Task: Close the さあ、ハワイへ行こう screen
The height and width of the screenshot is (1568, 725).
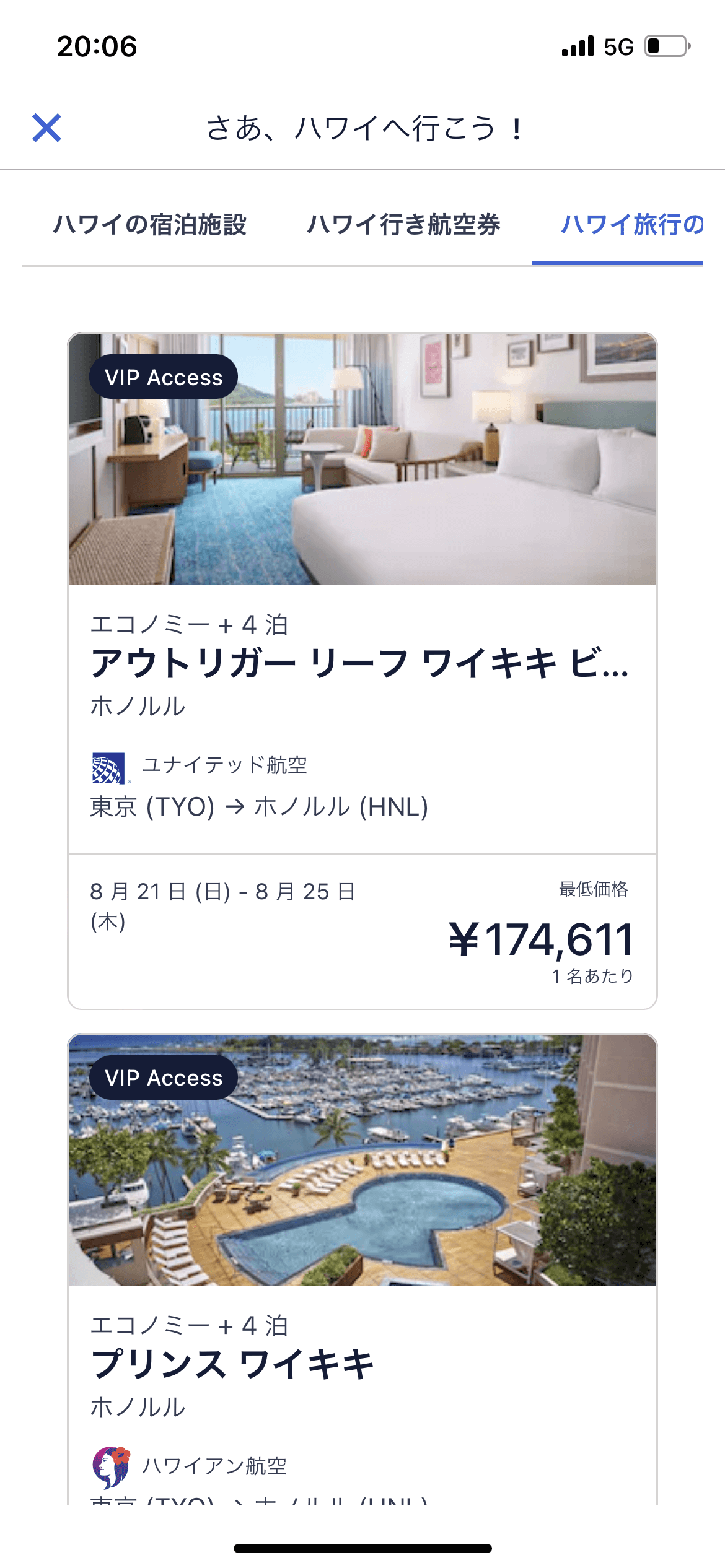Action: coord(47,128)
